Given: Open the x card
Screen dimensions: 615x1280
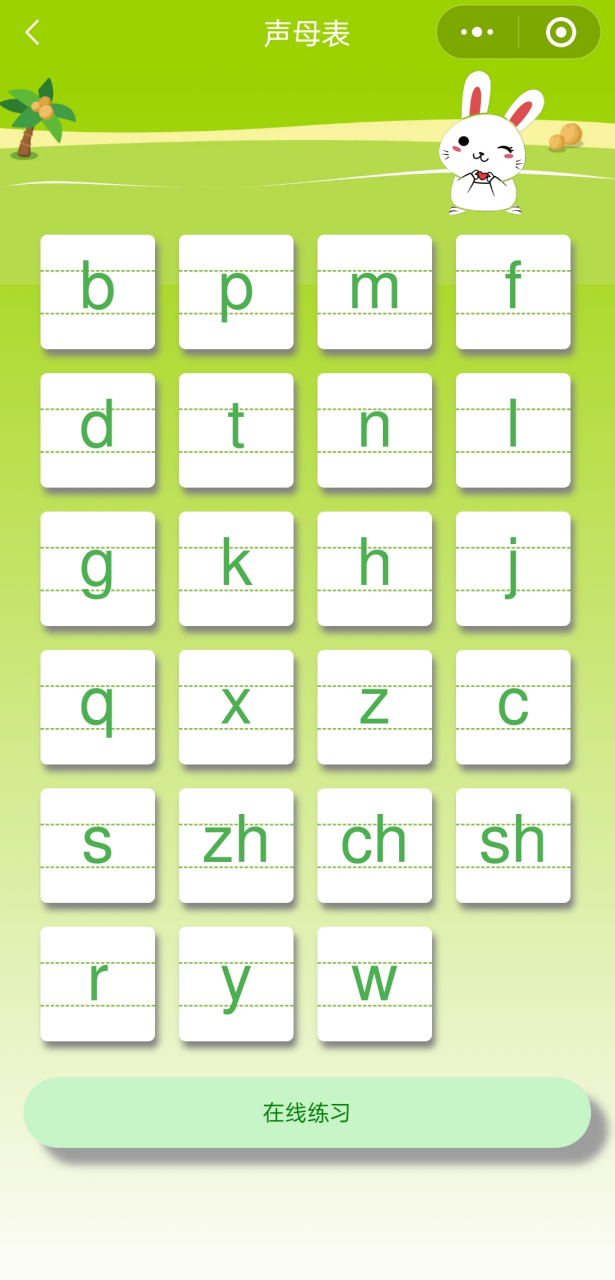Looking at the screenshot, I should [236, 707].
